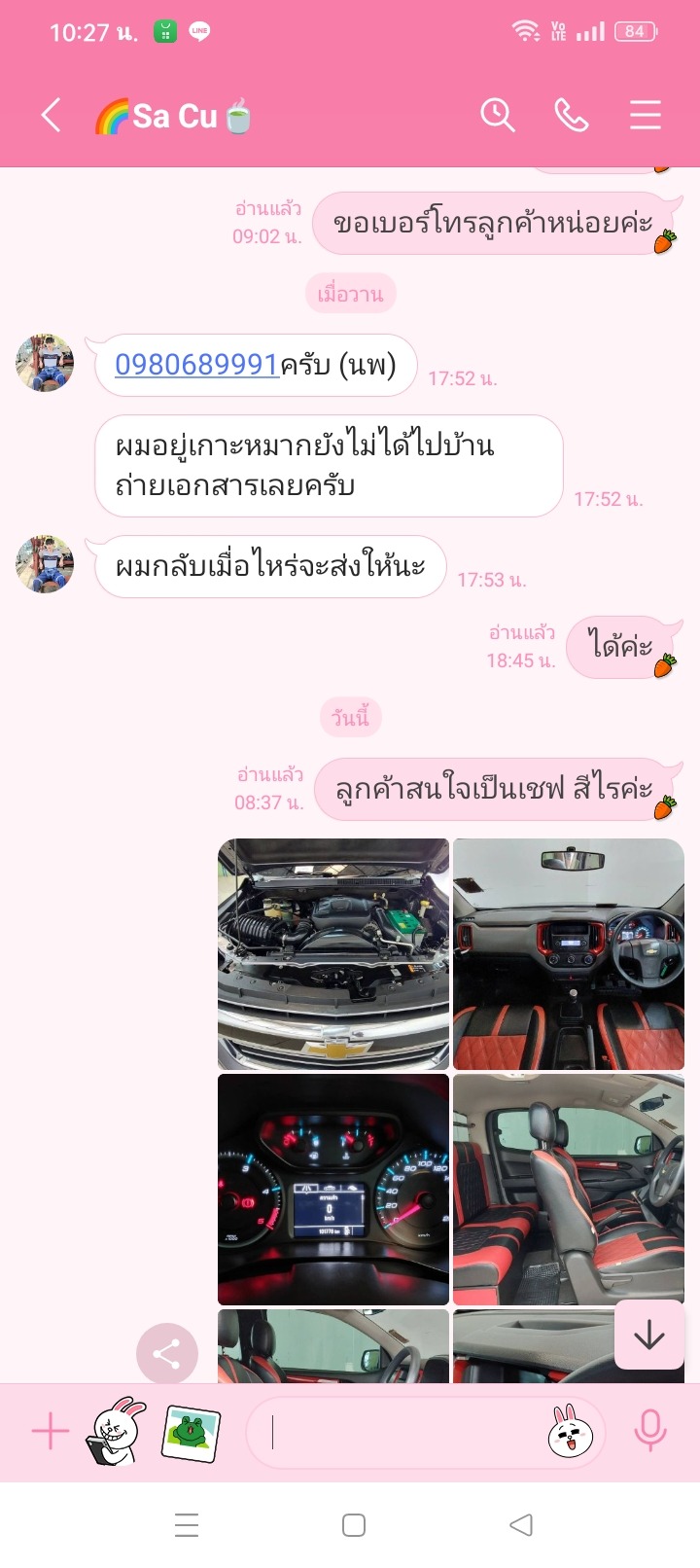Viewport: 700px width, 1568px height.
Task: Open the emoji and sticker picker
Action: tap(571, 1432)
